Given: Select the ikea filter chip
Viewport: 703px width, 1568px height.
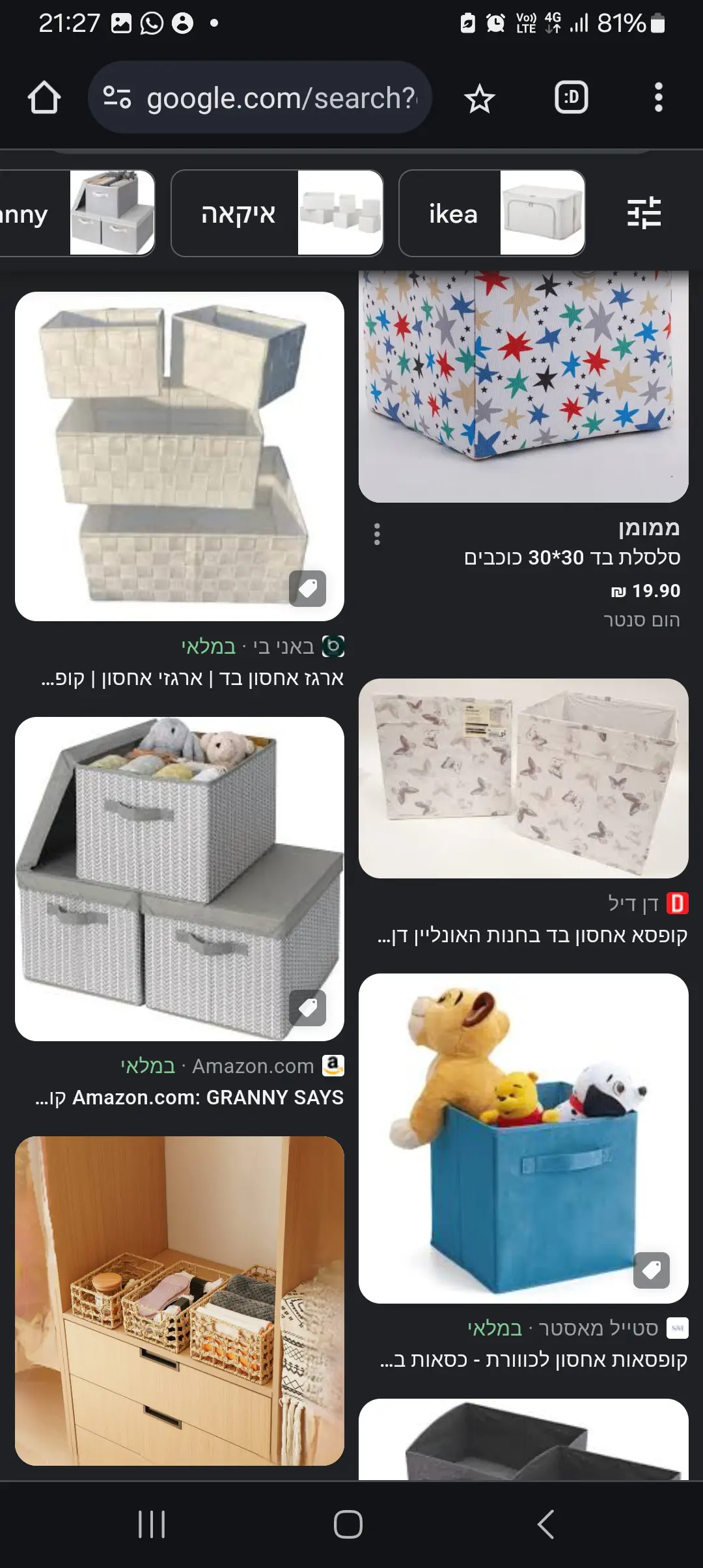Looking at the screenshot, I should coord(491,214).
